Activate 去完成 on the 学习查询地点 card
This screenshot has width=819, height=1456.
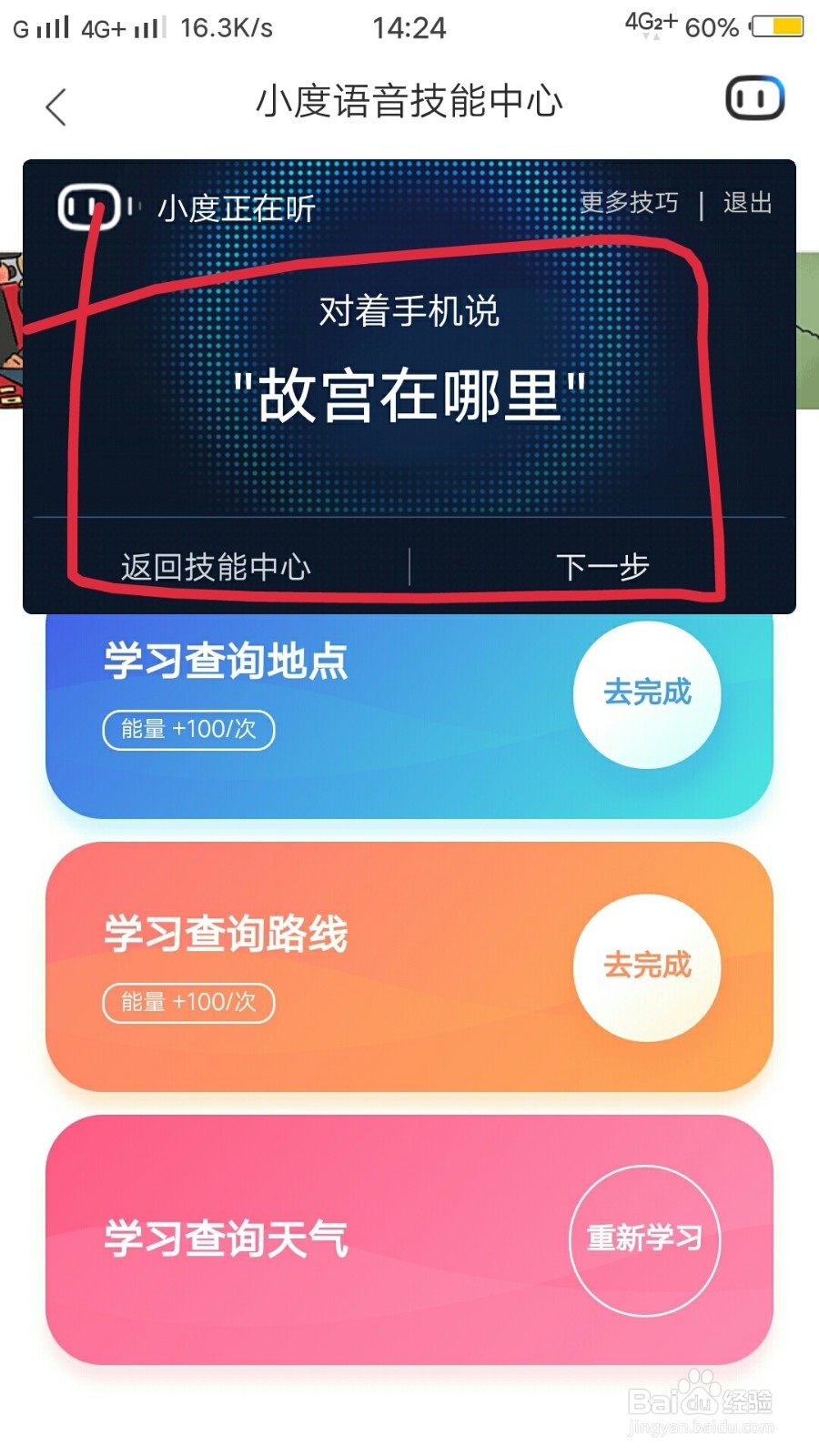point(647,694)
